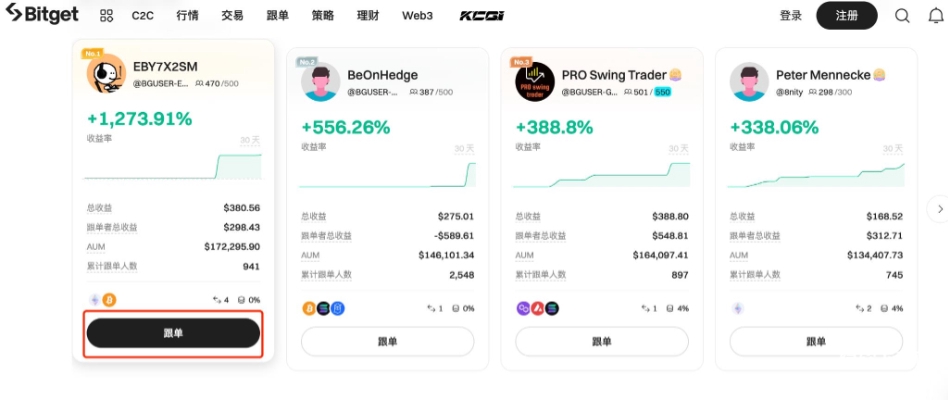The width and height of the screenshot is (948, 400).
Task: Open the apps grid menu
Action: [x=107, y=16]
